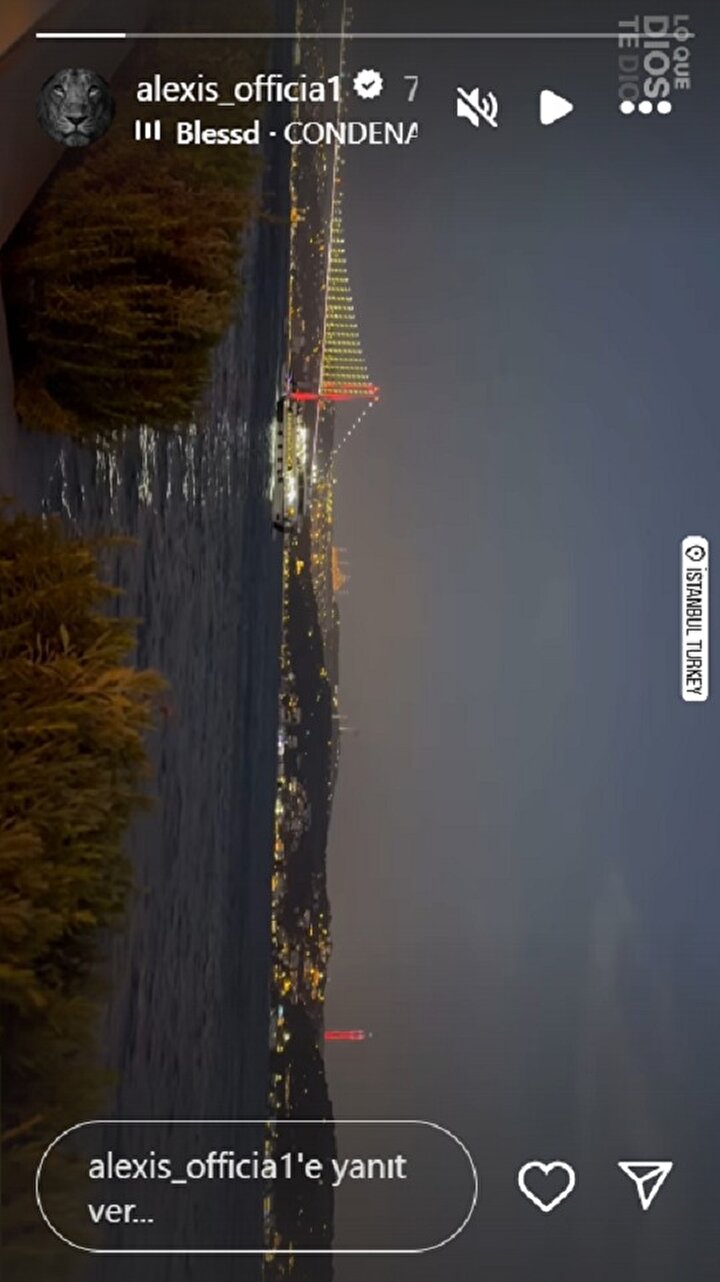Share the story via paper plane icon
The image size is (720, 1282).
click(x=645, y=1186)
